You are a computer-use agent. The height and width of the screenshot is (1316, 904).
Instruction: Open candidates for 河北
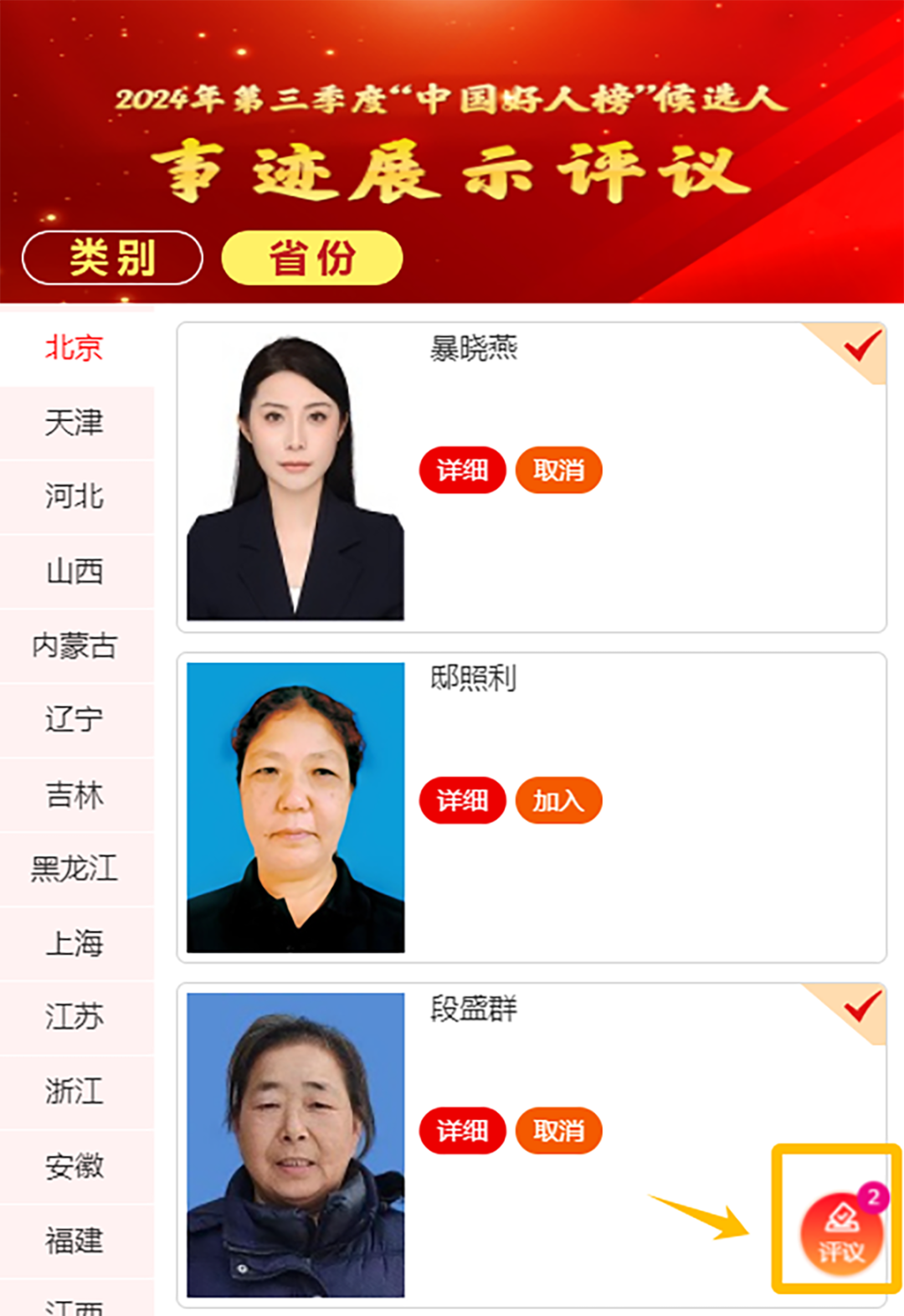[x=74, y=496]
